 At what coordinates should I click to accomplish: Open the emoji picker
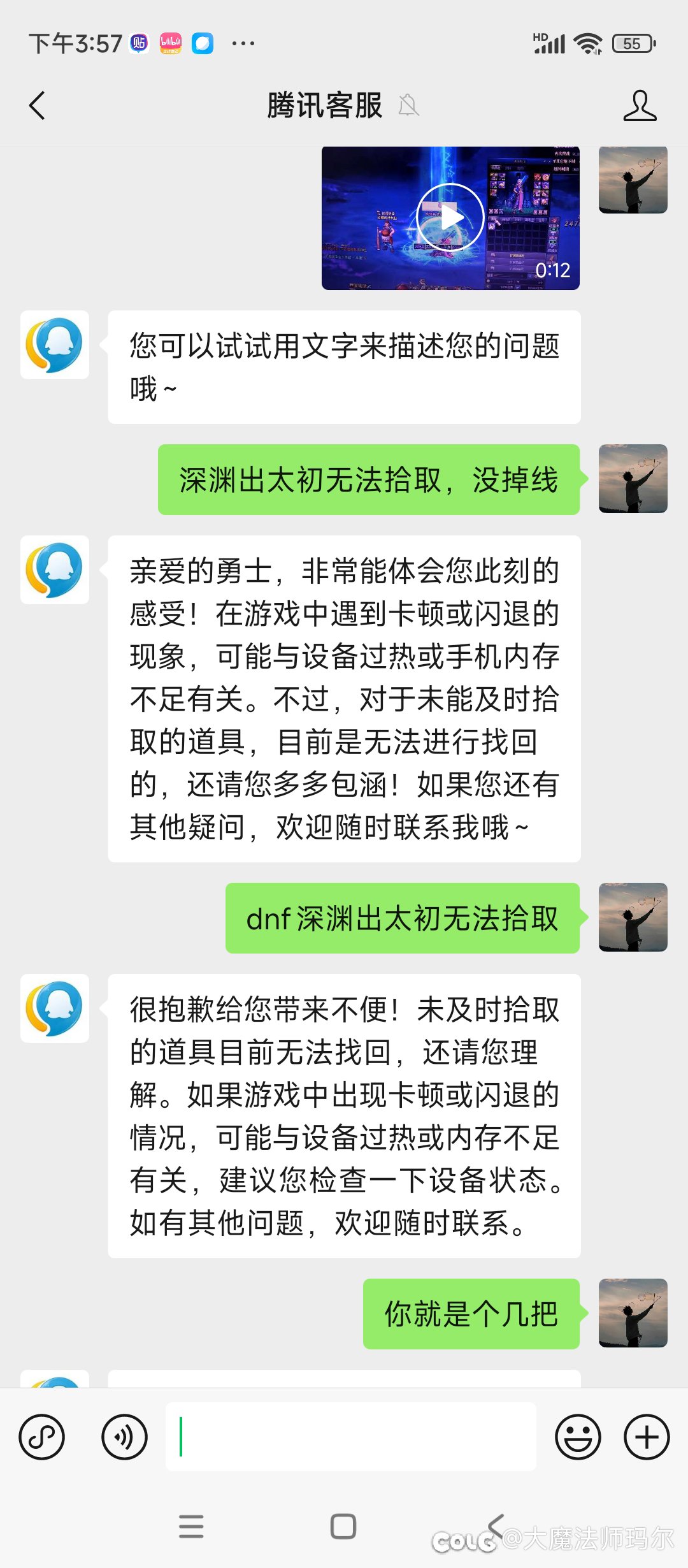coord(578,1437)
